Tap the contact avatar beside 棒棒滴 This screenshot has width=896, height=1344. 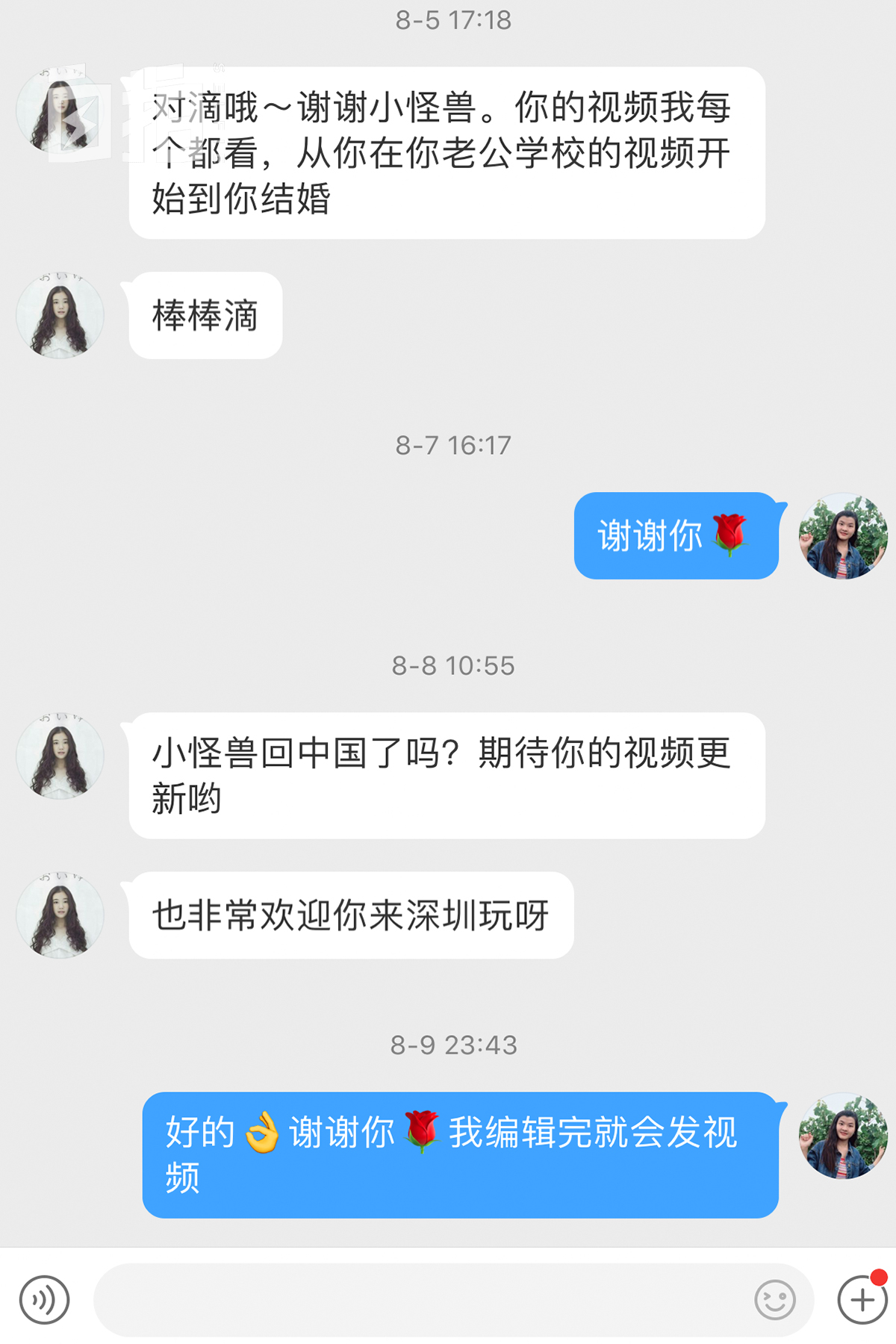point(60,315)
